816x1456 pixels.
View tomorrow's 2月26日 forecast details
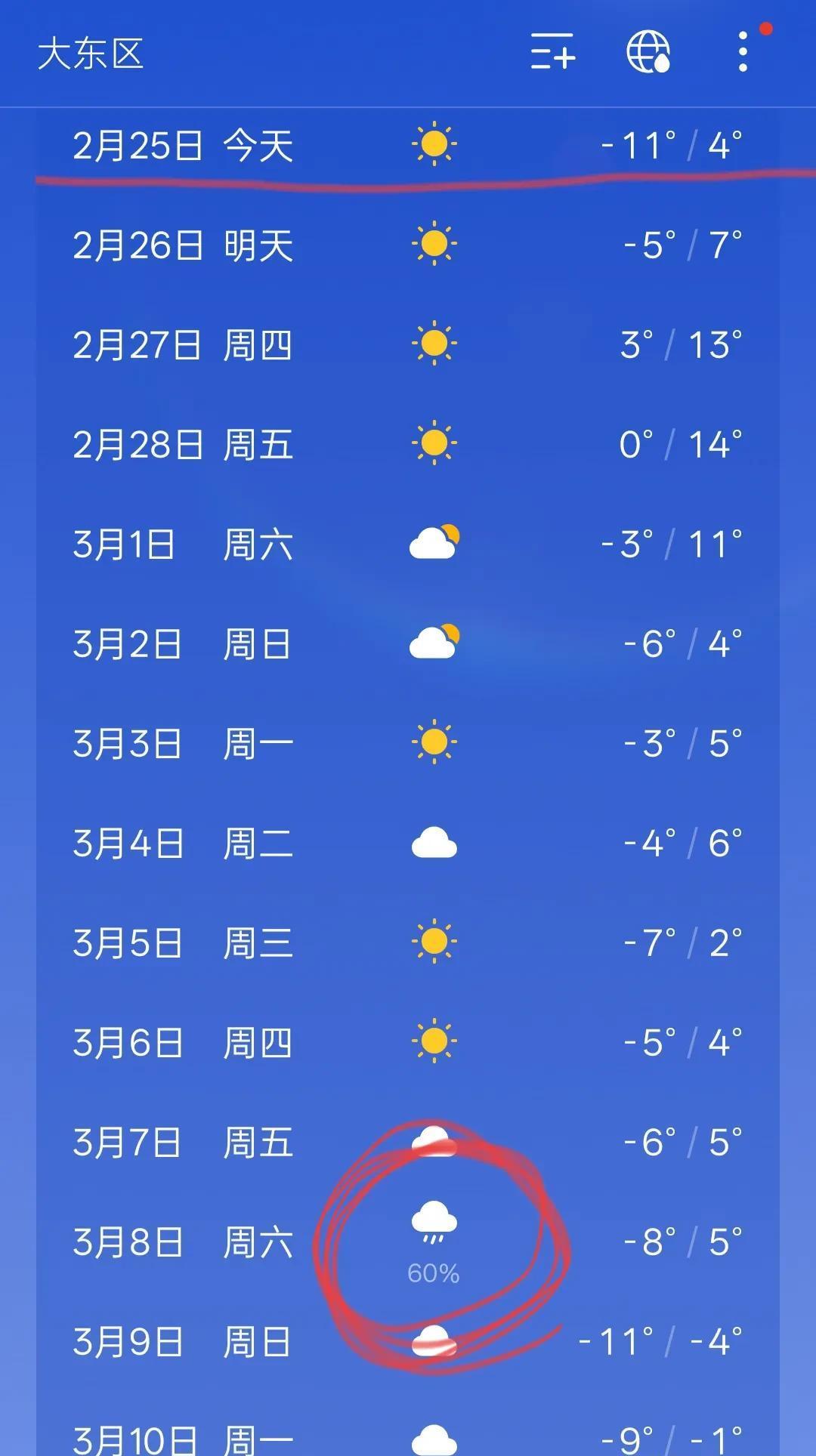[408, 245]
